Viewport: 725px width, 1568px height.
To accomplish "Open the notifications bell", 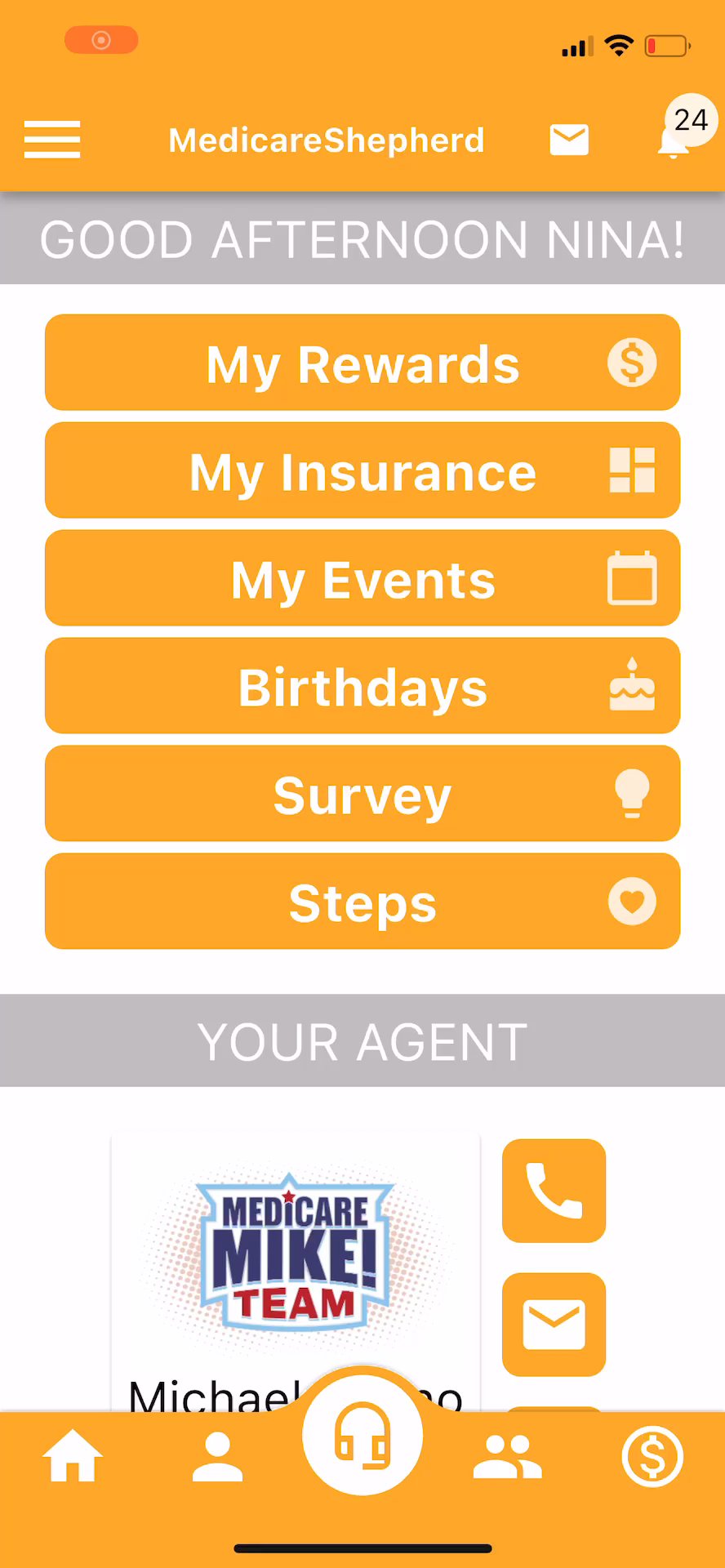I will point(674,141).
